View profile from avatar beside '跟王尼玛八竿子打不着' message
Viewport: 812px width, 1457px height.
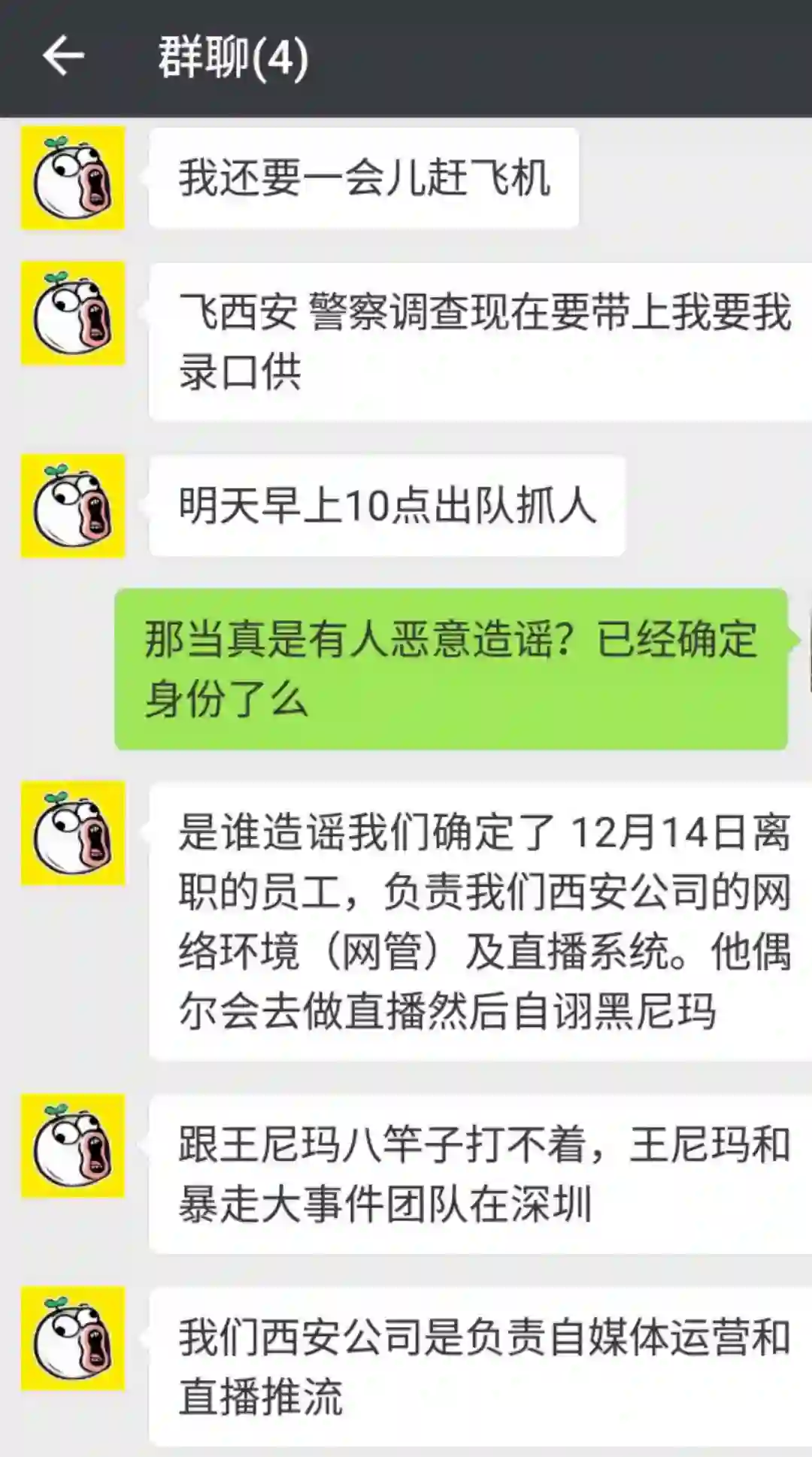pos(73,1146)
